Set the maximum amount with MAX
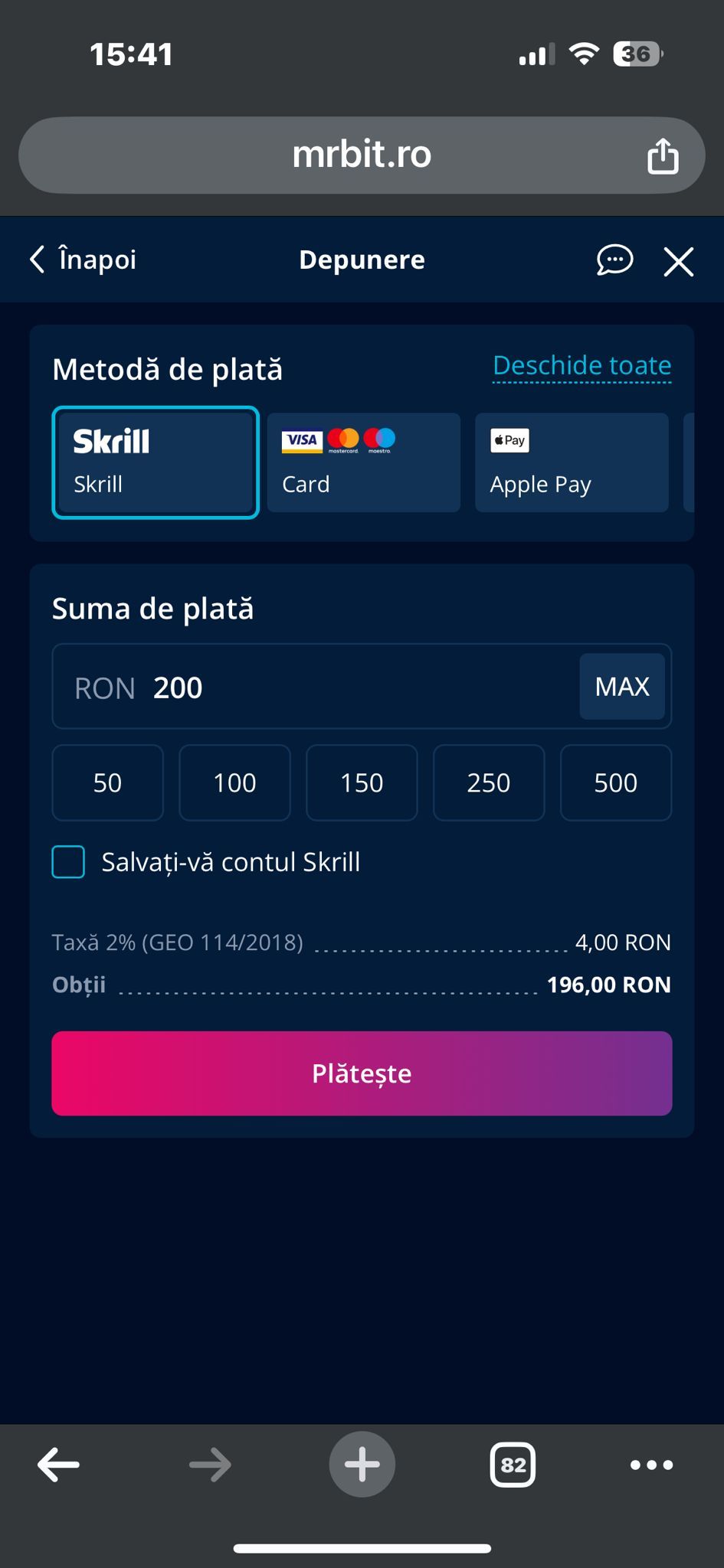The height and width of the screenshot is (1568, 724). (x=621, y=687)
